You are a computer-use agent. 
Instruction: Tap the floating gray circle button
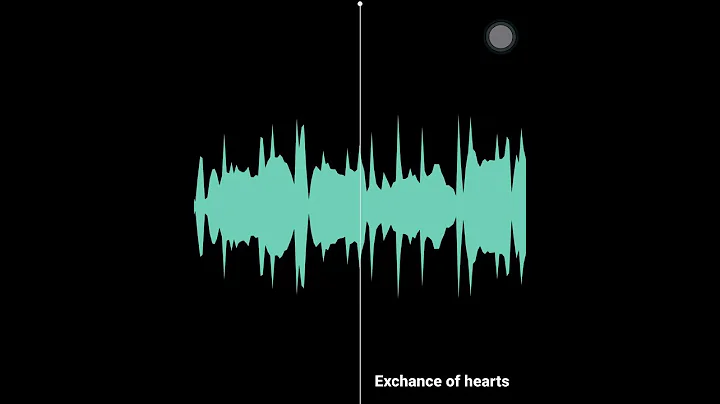click(500, 37)
